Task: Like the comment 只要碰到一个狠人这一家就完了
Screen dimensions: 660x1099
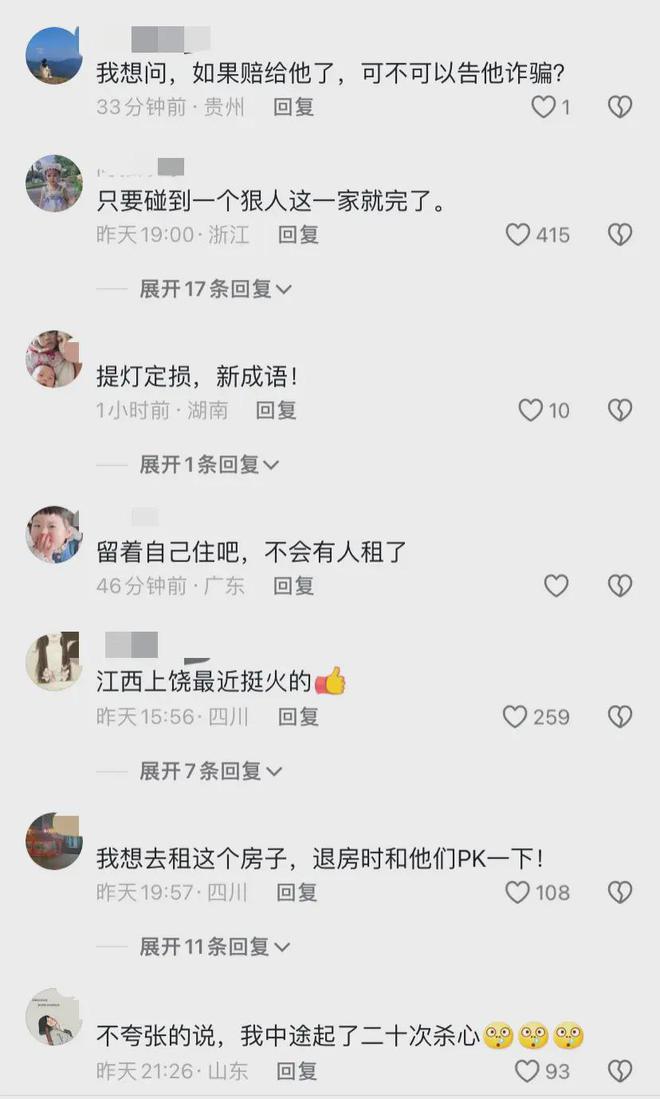Action: point(517,235)
